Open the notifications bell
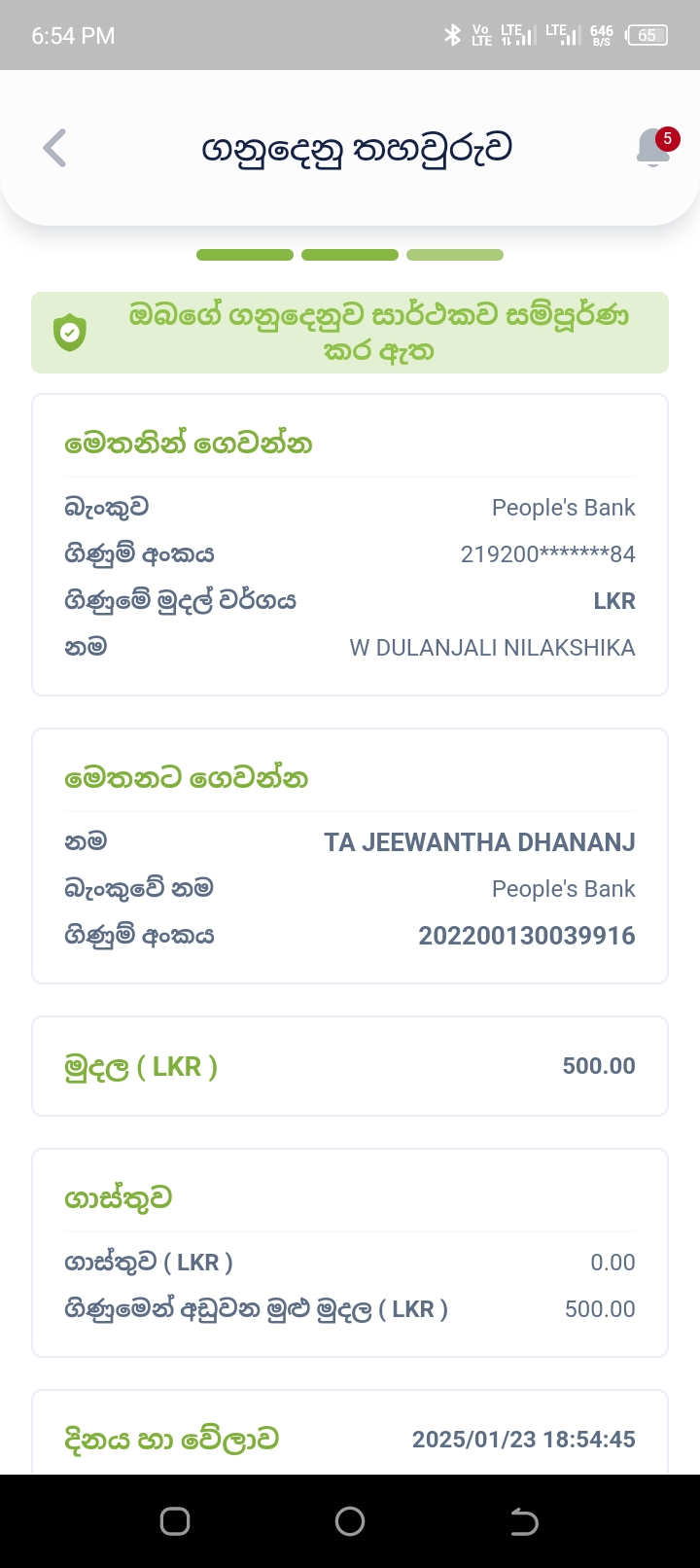The image size is (700, 1568). [653, 149]
